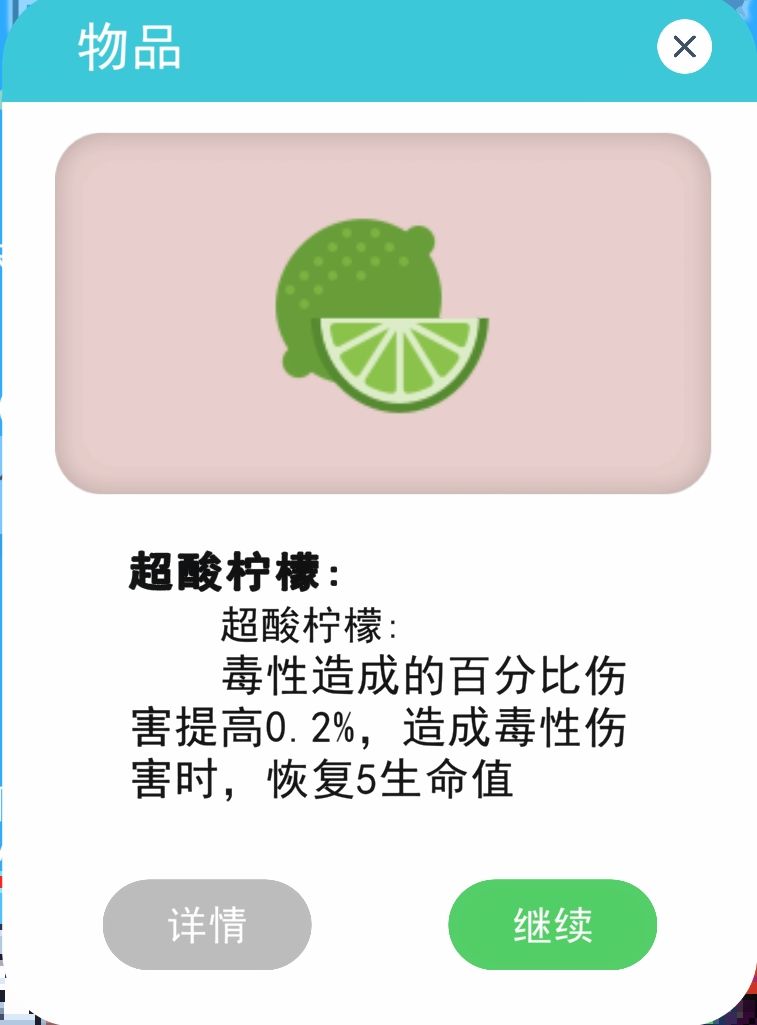
Task: Tap the green 继续 button
Action: coord(552,925)
